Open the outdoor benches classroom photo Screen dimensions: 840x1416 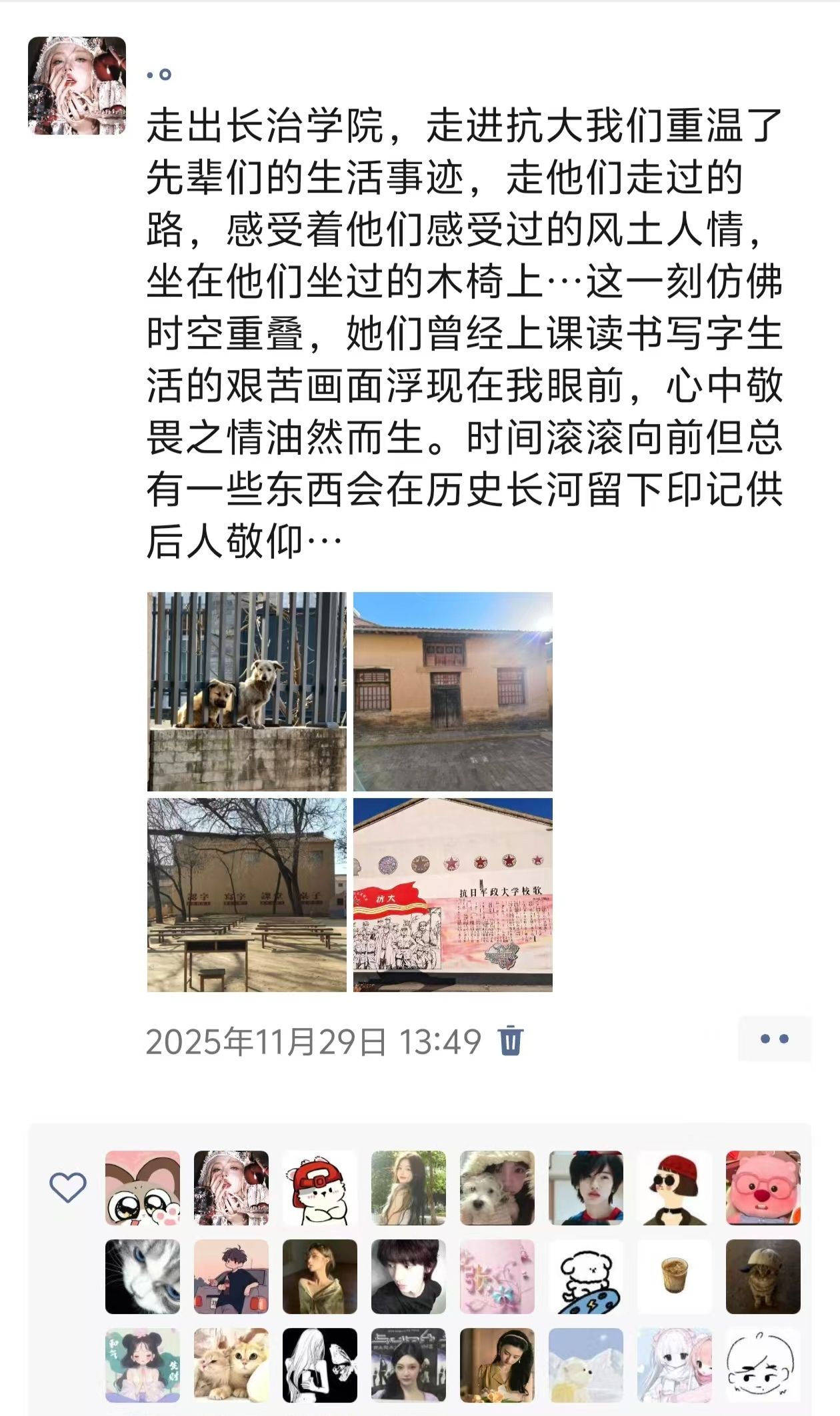pos(247,895)
